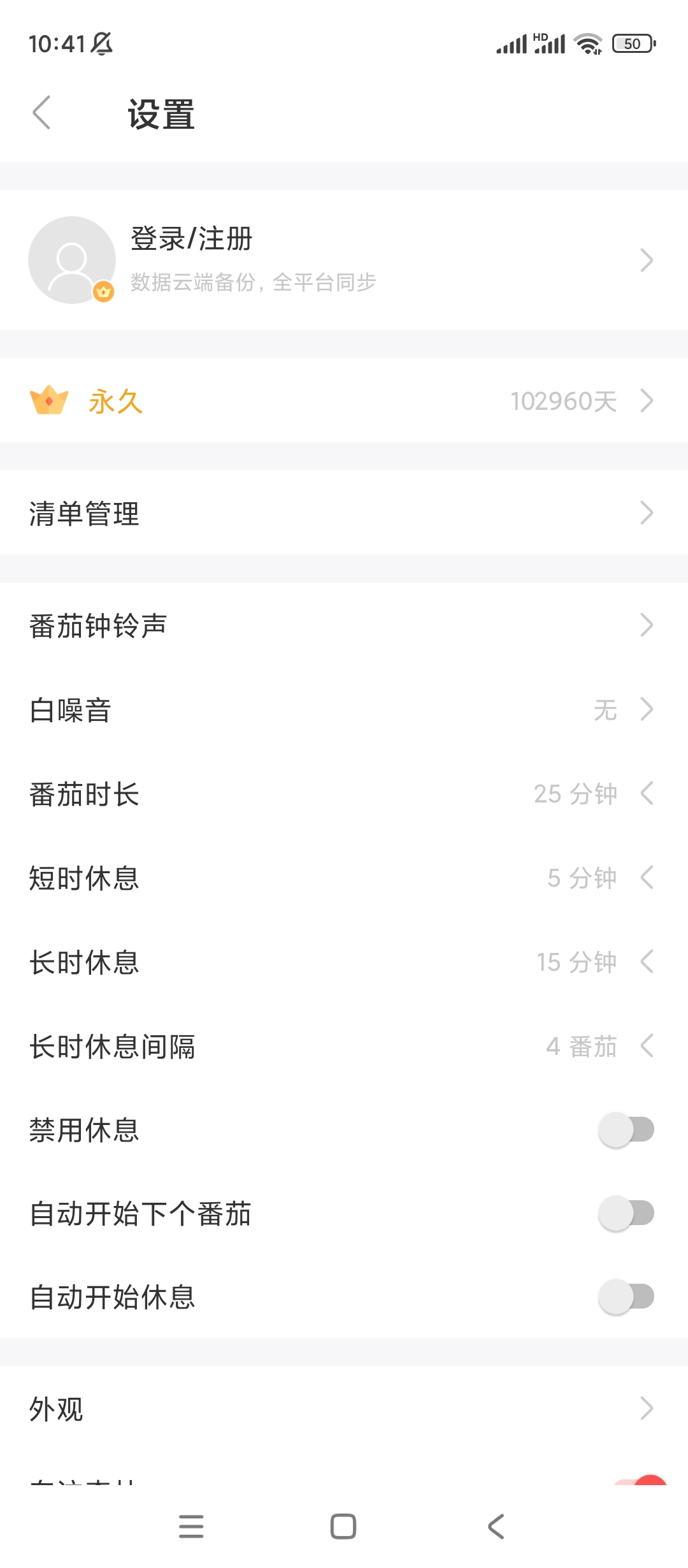Expand 长时休息 duration picker

344,962
